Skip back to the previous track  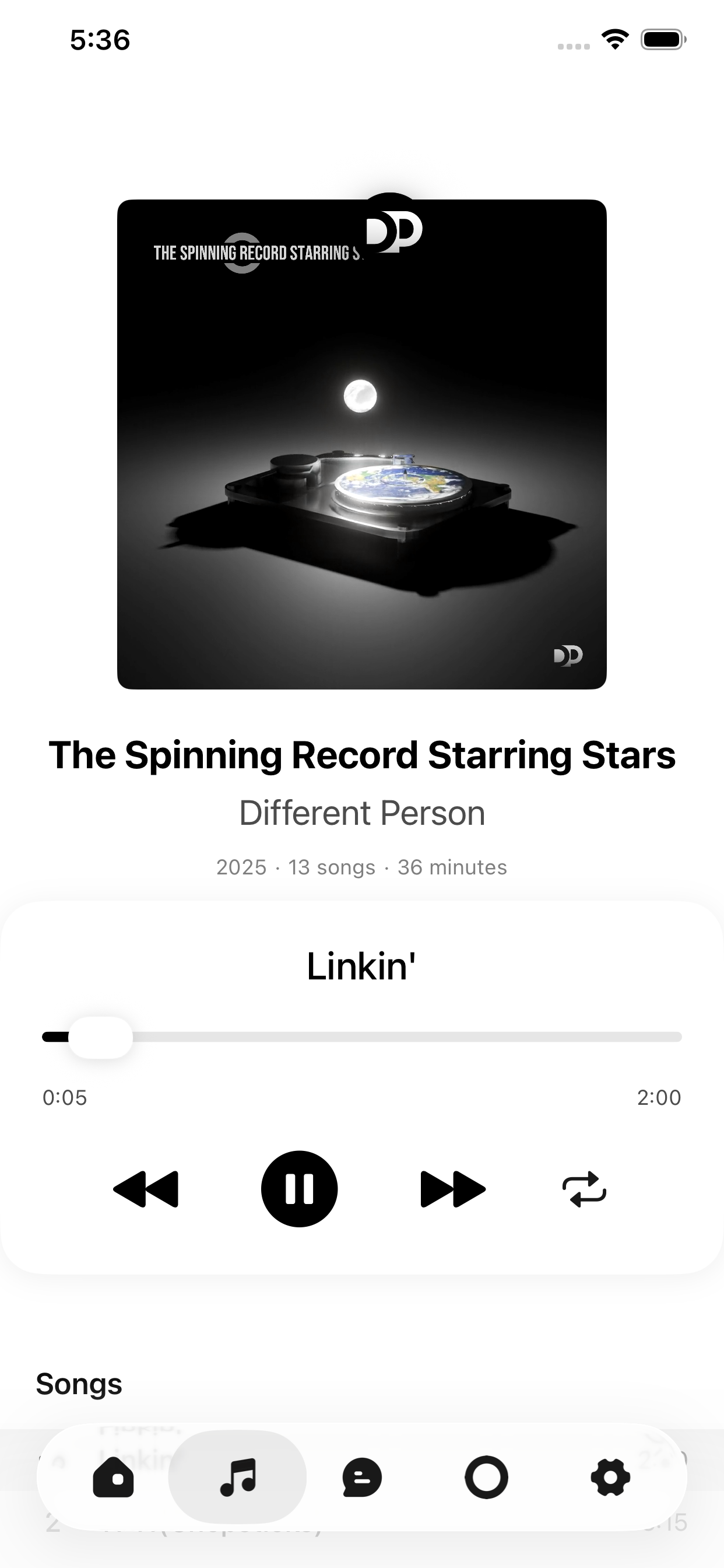146,1188
